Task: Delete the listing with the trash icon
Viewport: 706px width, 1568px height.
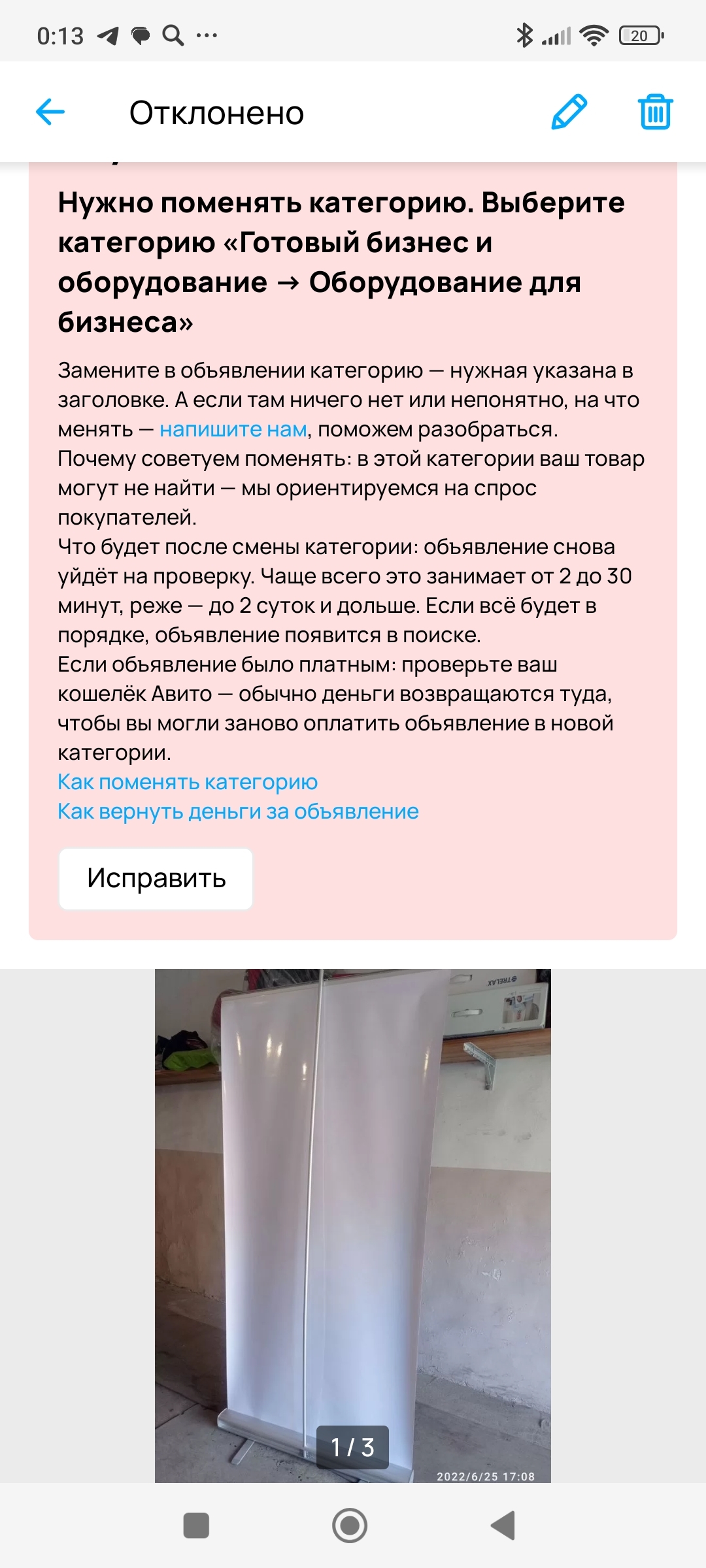Action: tap(655, 112)
